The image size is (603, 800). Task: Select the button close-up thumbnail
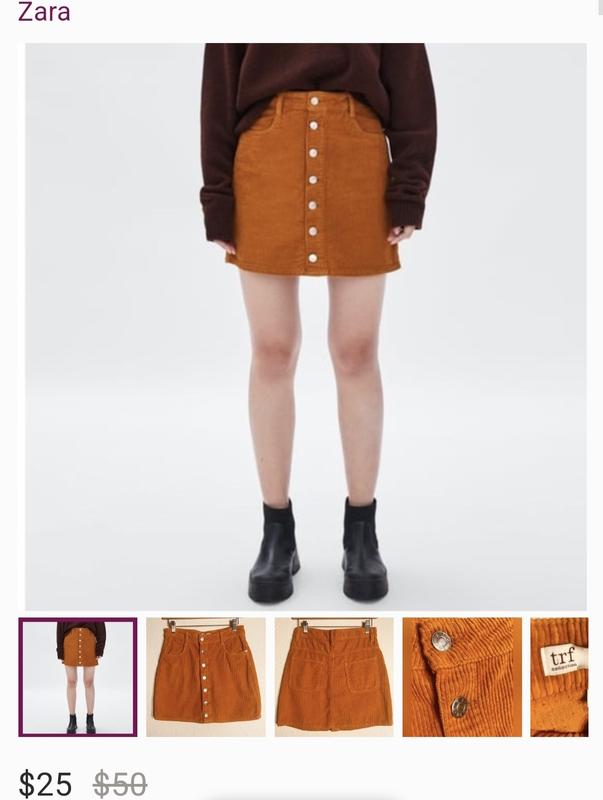[x=462, y=677]
